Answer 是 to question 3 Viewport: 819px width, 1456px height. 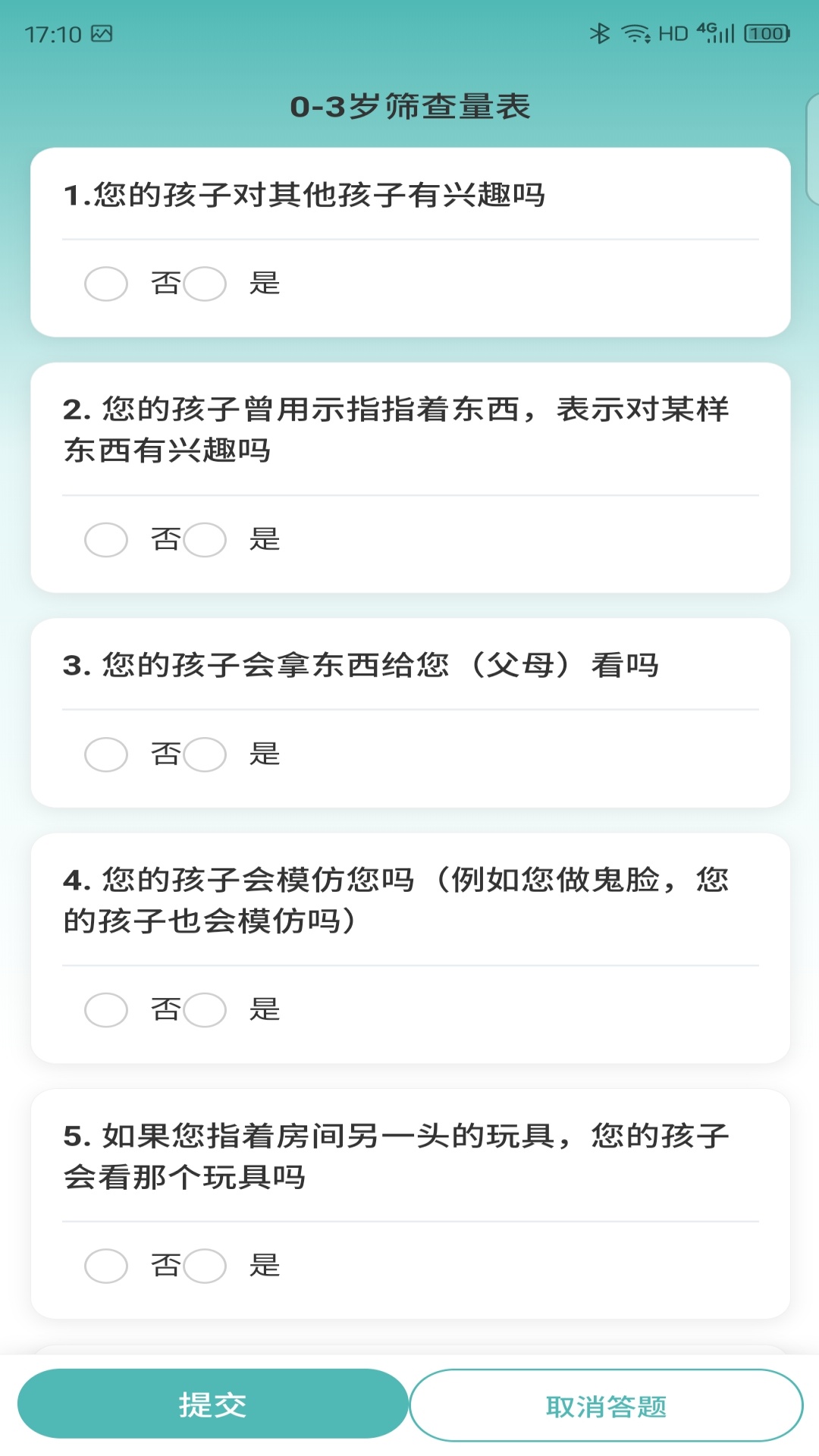pyautogui.click(x=205, y=755)
